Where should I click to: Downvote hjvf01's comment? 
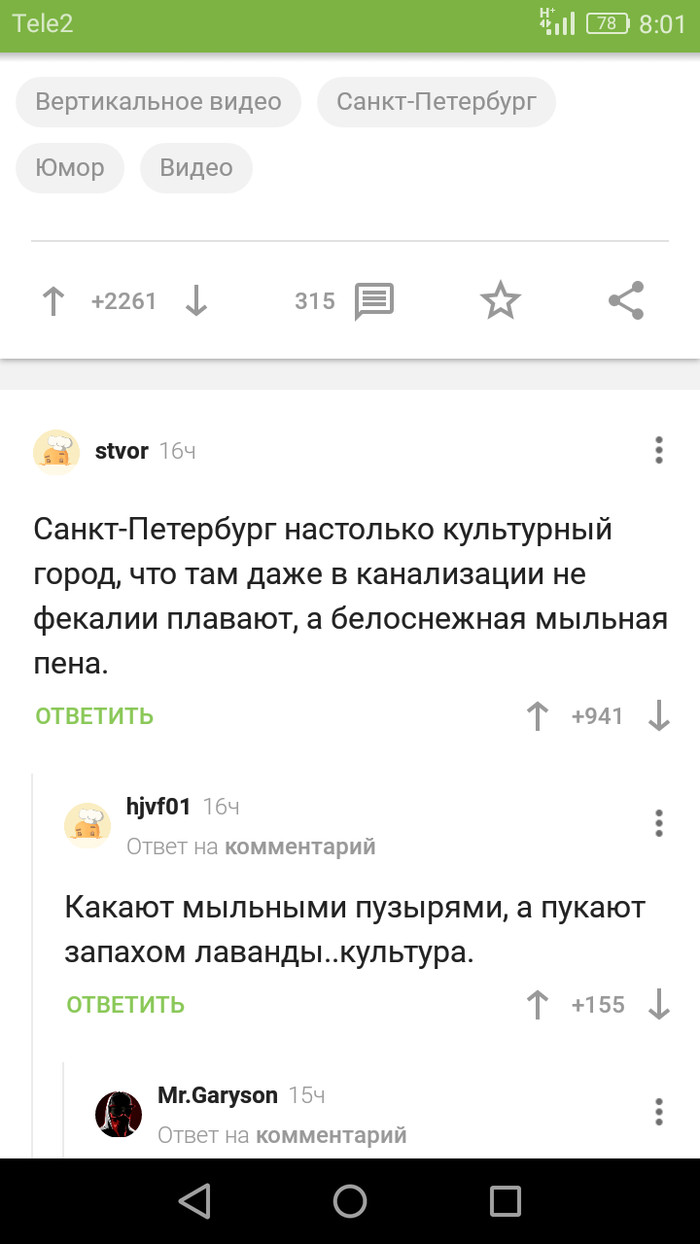(658, 1004)
